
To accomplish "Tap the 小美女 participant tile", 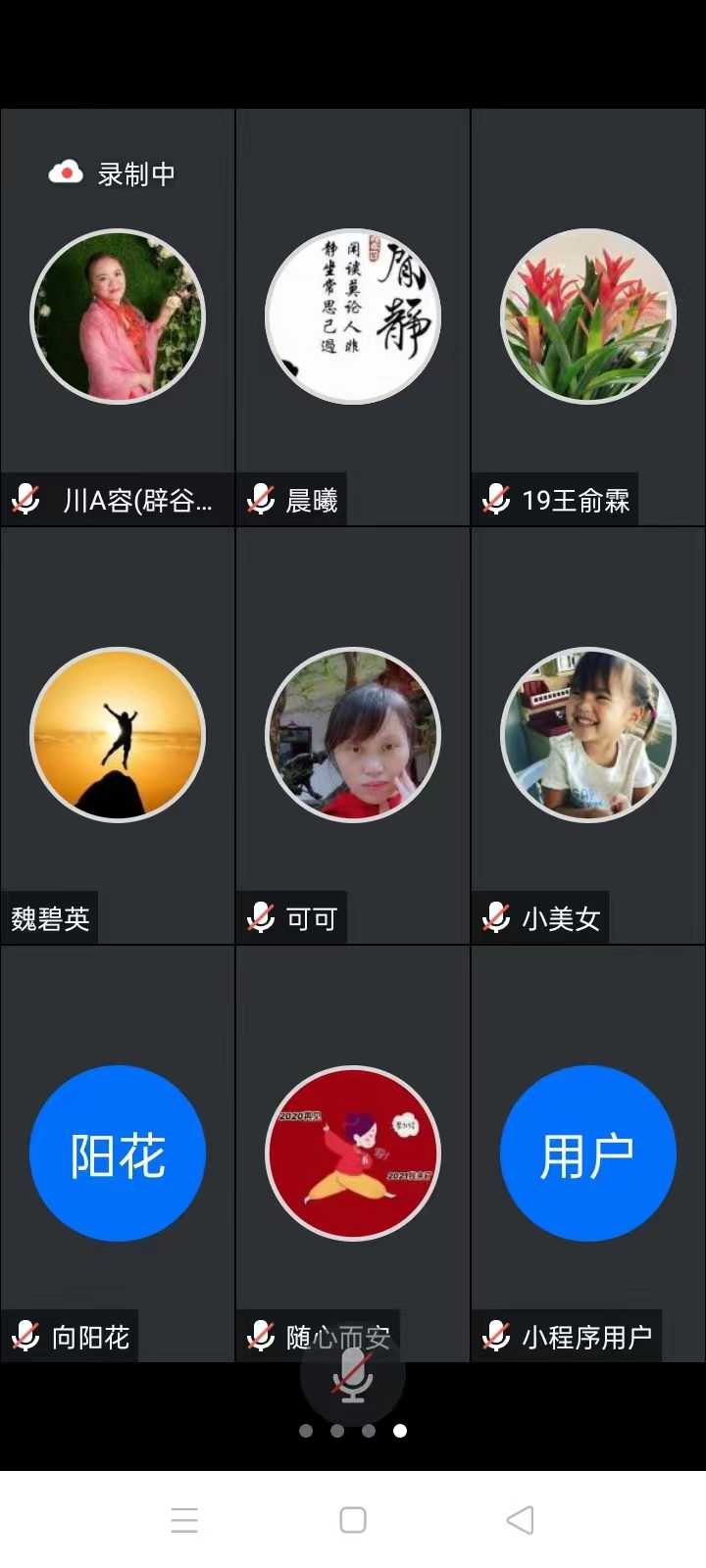I will point(588,735).
